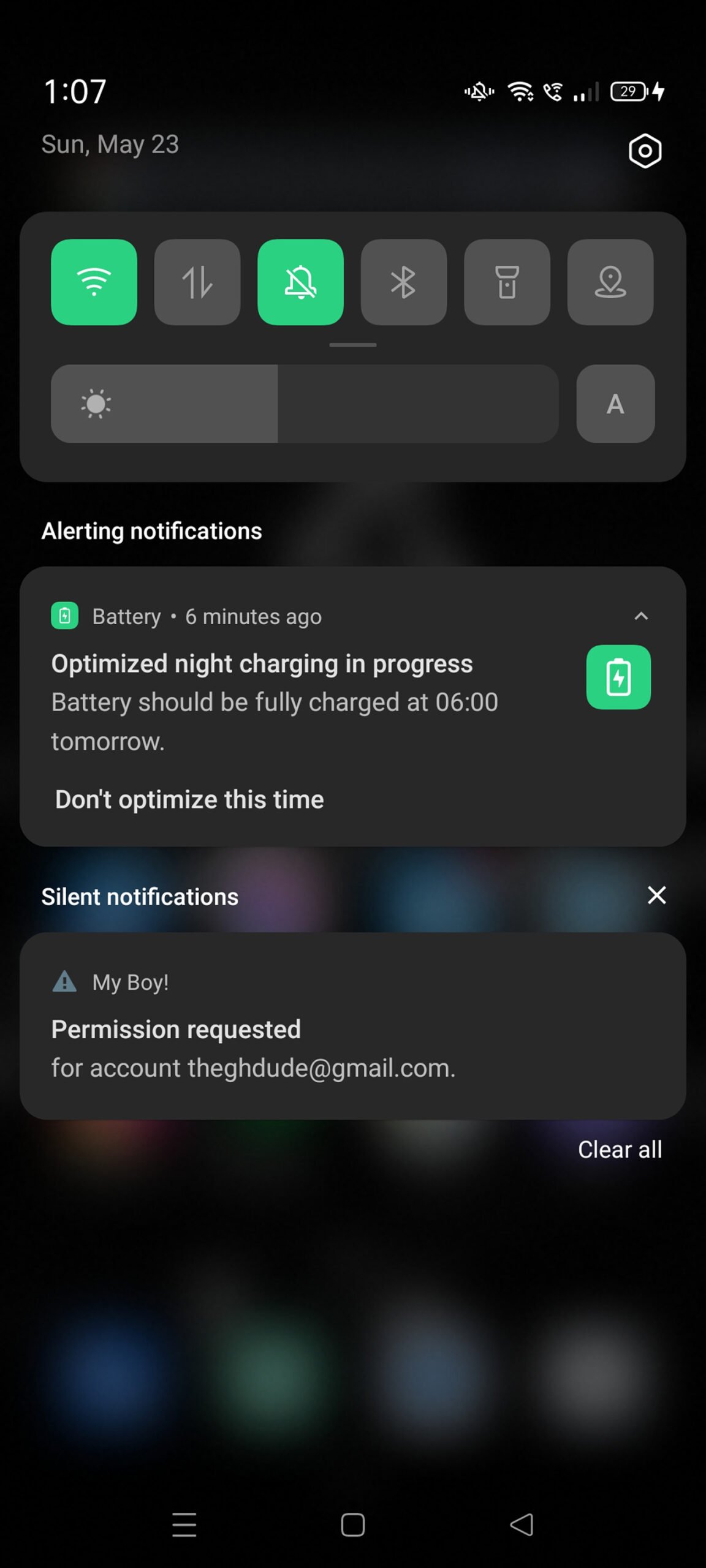Tap Clear all notifications
This screenshot has height=1568, width=706.
620,1150
